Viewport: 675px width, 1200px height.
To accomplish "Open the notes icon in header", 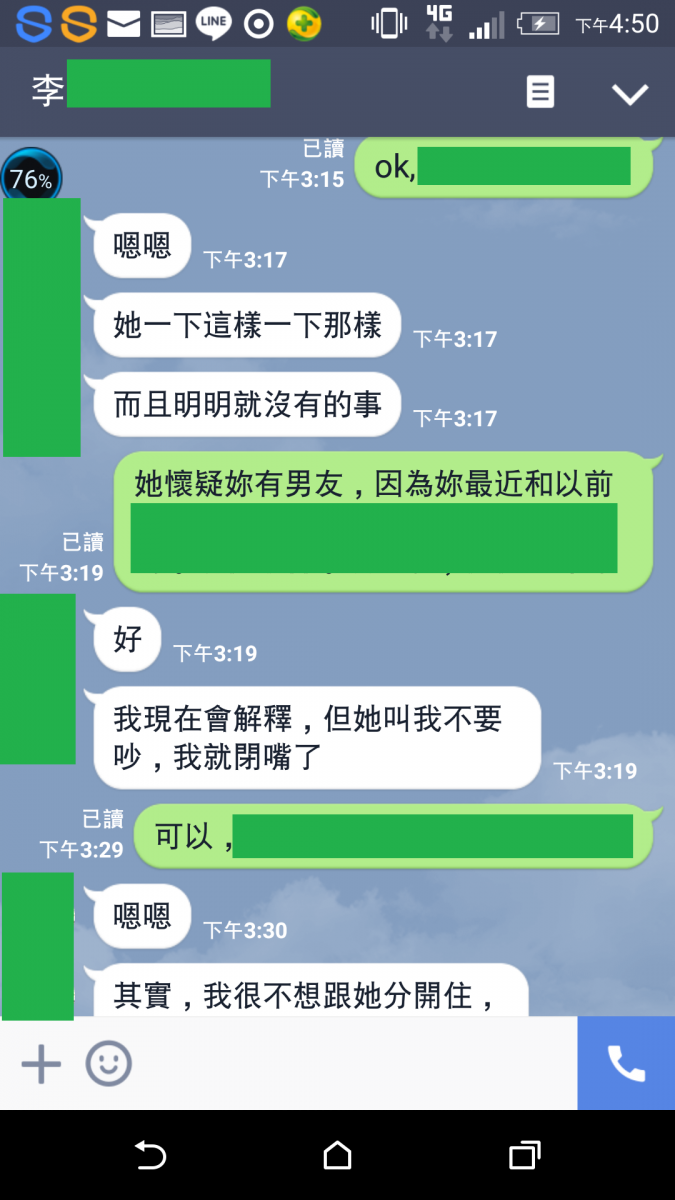I will pyautogui.click(x=540, y=93).
